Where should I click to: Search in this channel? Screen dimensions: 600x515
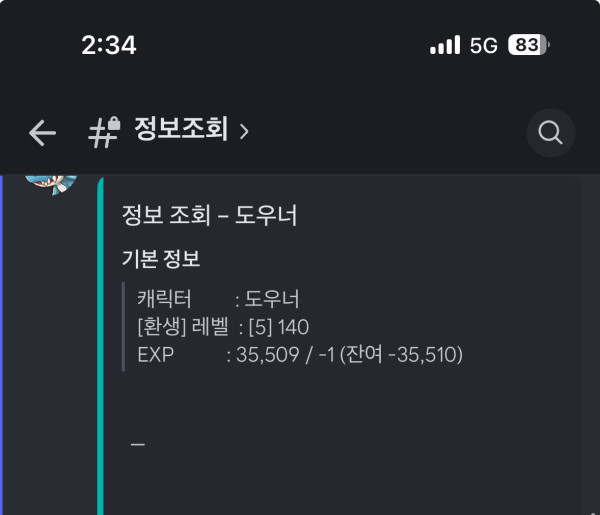coord(550,133)
